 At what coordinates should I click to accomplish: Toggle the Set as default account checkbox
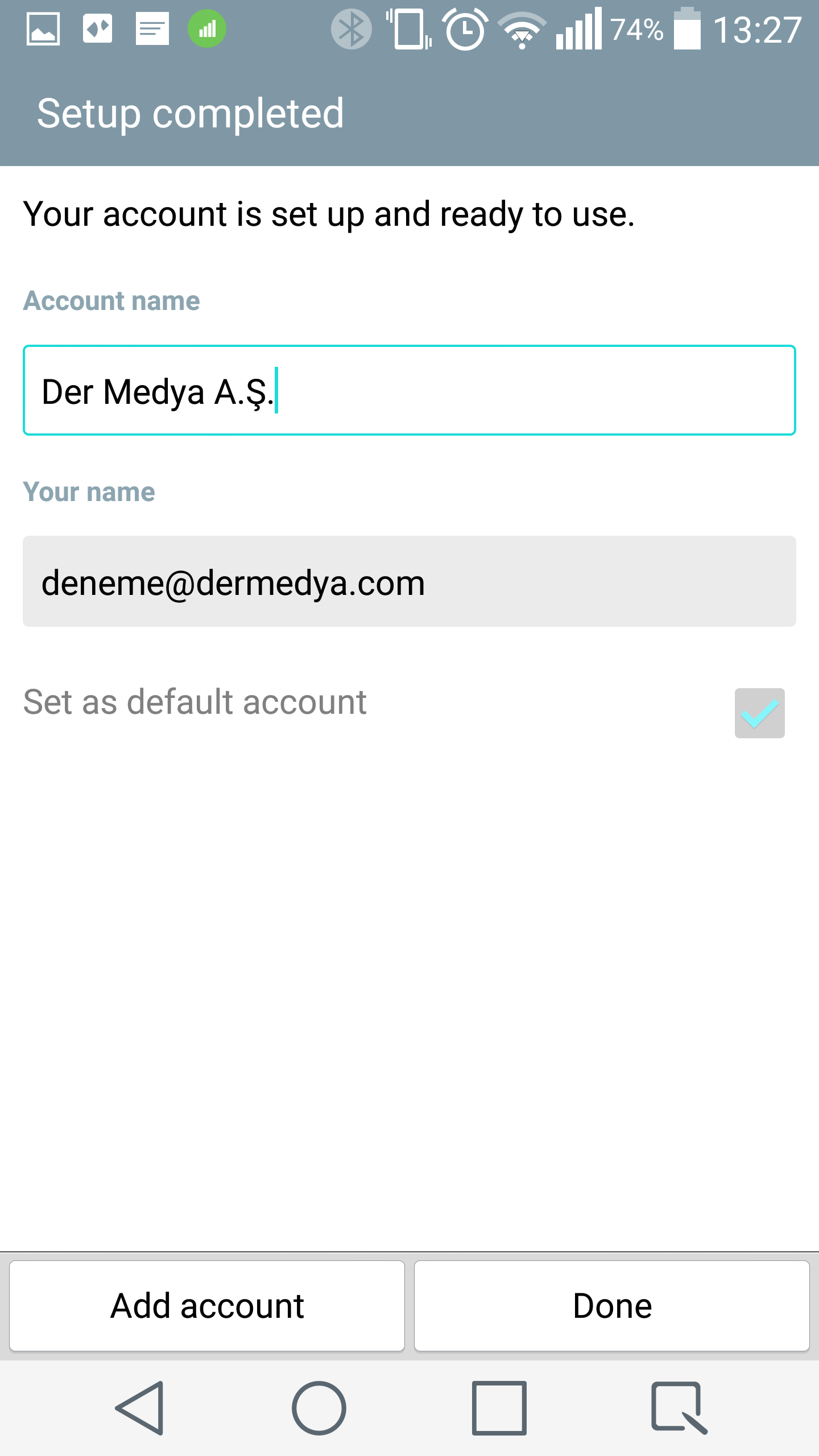pos(759,713)
